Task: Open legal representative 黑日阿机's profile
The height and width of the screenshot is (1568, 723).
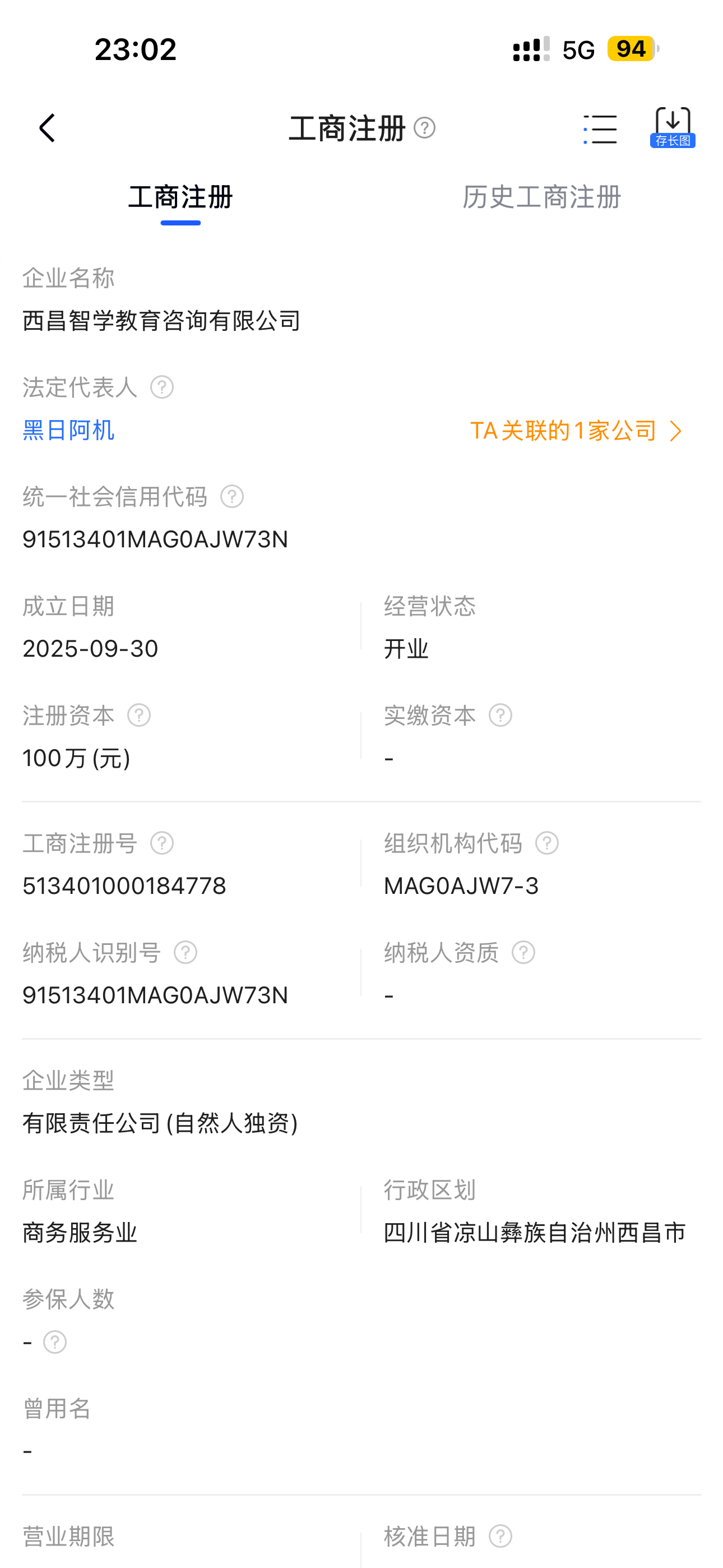Action: click(68, 430)
